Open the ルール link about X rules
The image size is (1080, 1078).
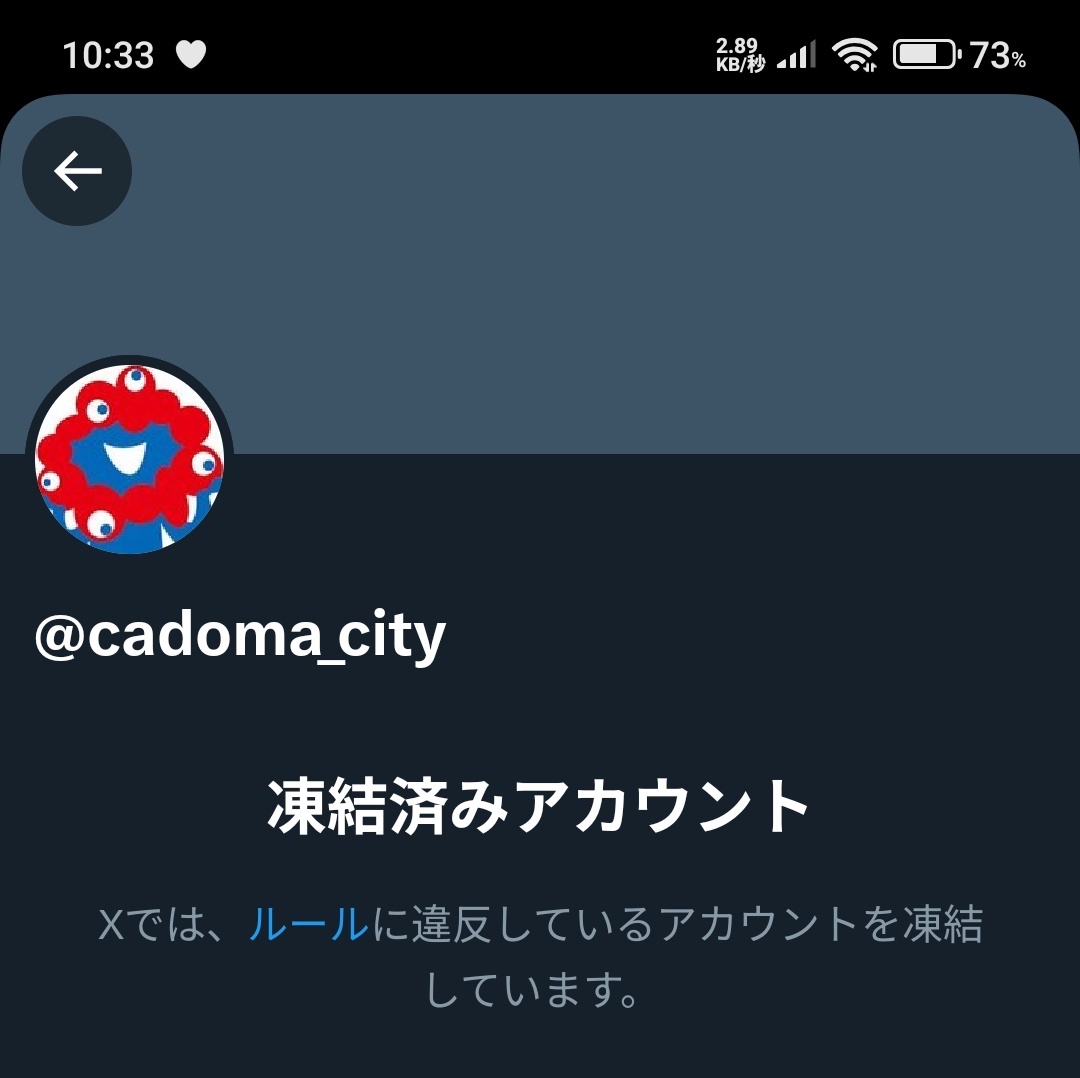(308, 925)
